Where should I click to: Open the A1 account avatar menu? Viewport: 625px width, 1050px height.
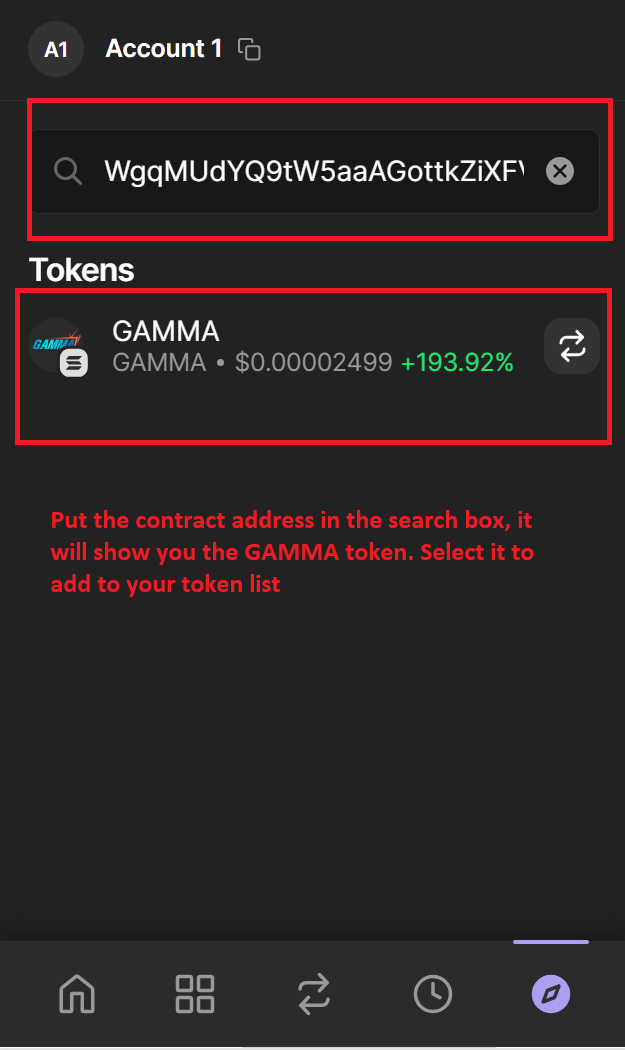[56, 49]
